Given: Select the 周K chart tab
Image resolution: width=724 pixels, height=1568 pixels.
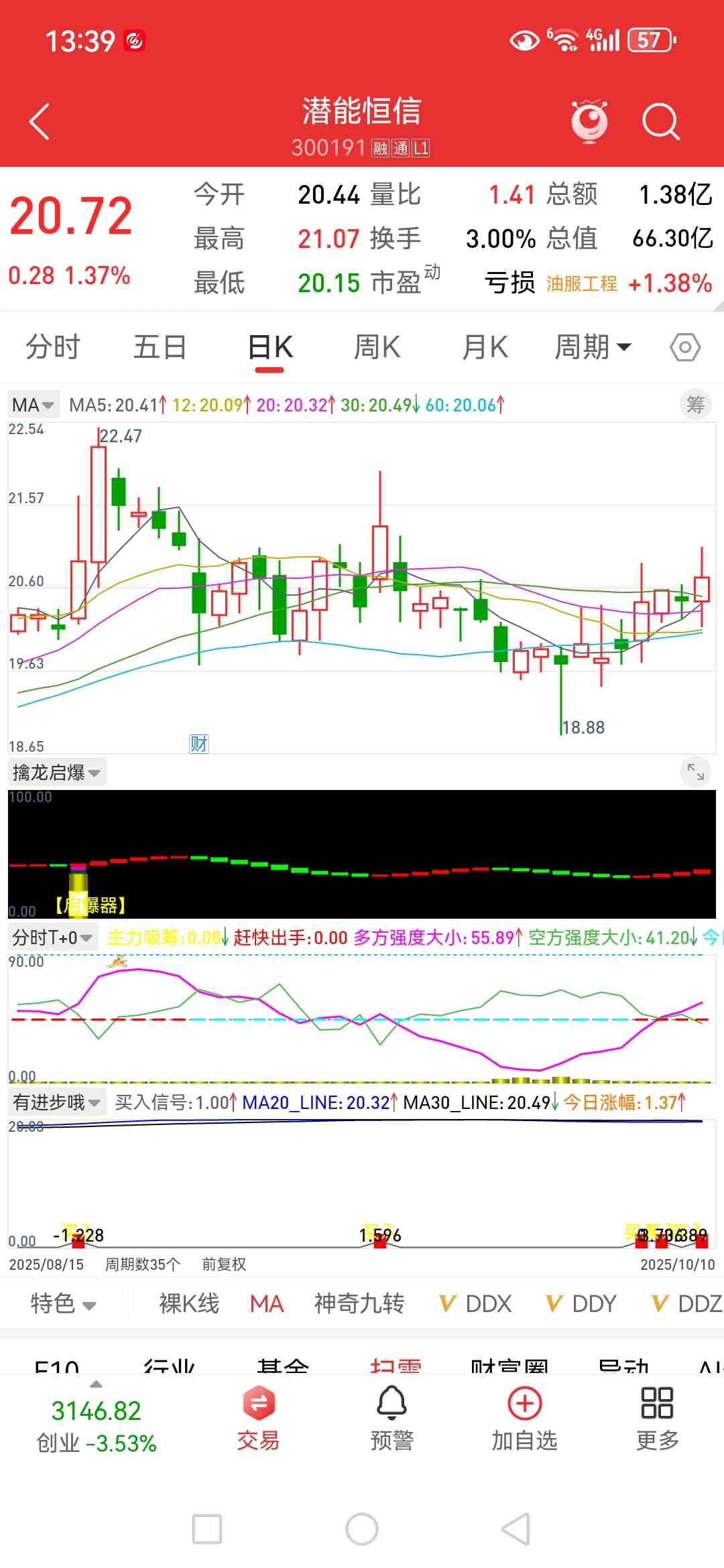Looking at the screenshot, I should (377, 347).
